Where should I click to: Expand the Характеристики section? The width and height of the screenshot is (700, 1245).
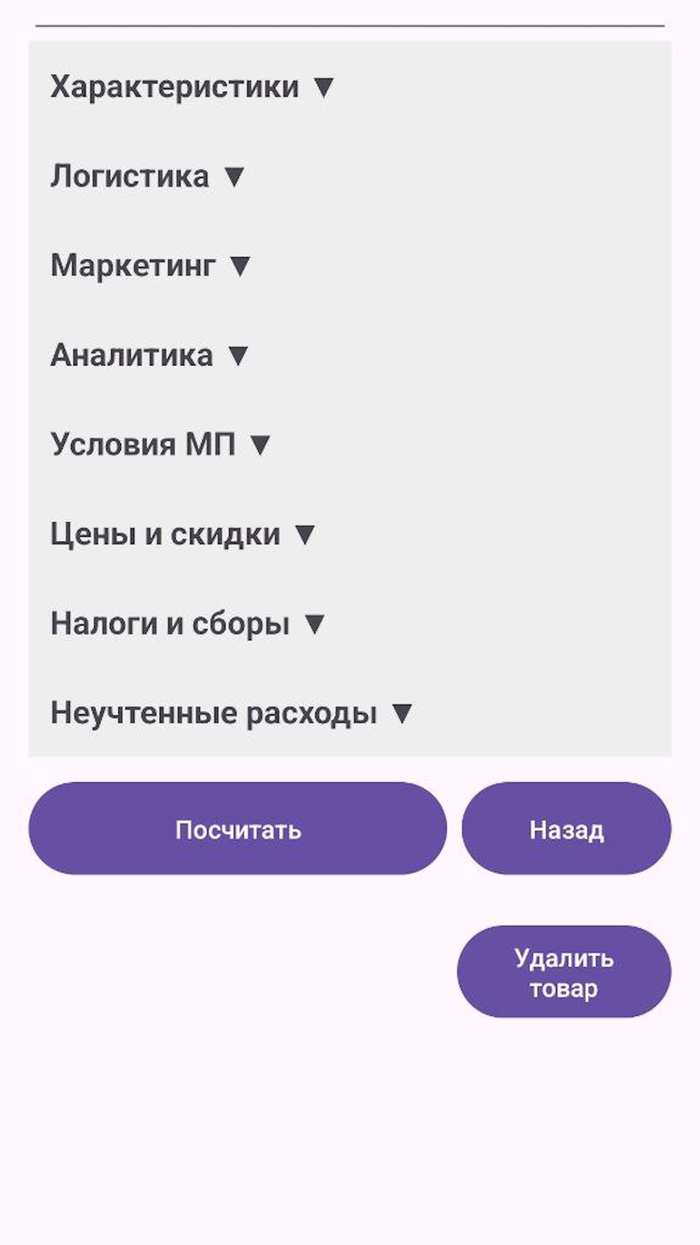coord(191,87)
